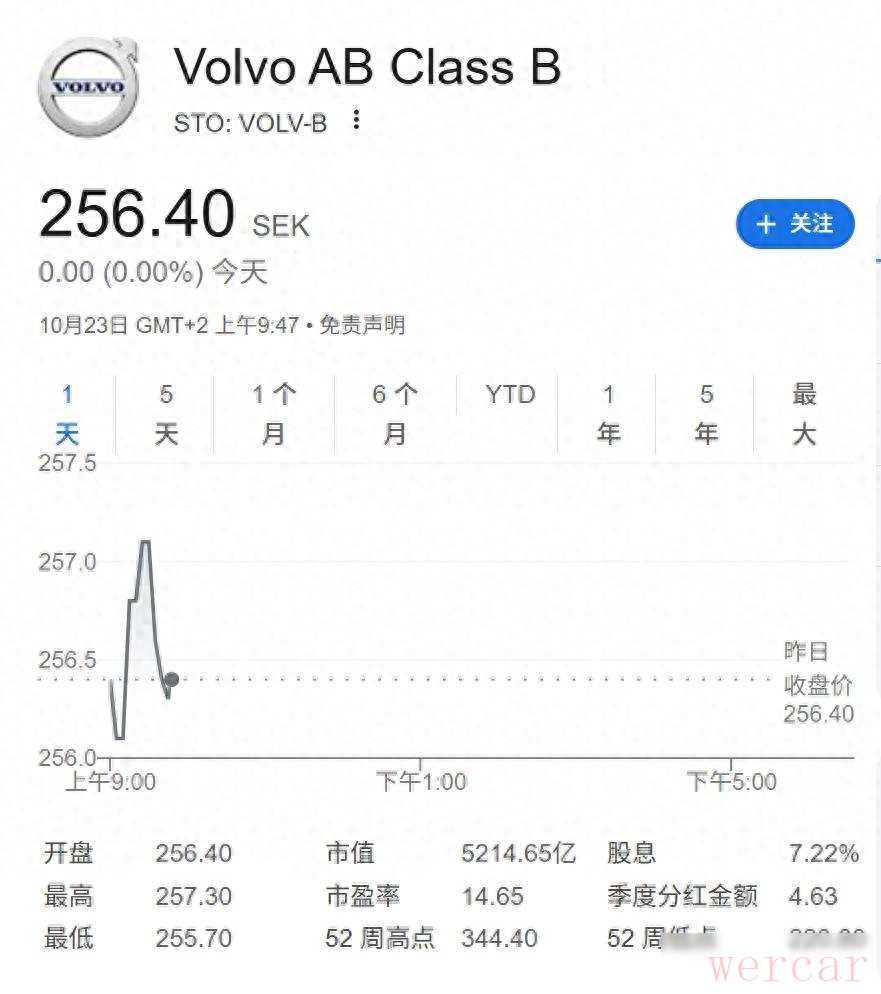Show the 1个月 price chart
Viewport: 881px width, 994px height.
pyautogui.click(x=273, y=414)
